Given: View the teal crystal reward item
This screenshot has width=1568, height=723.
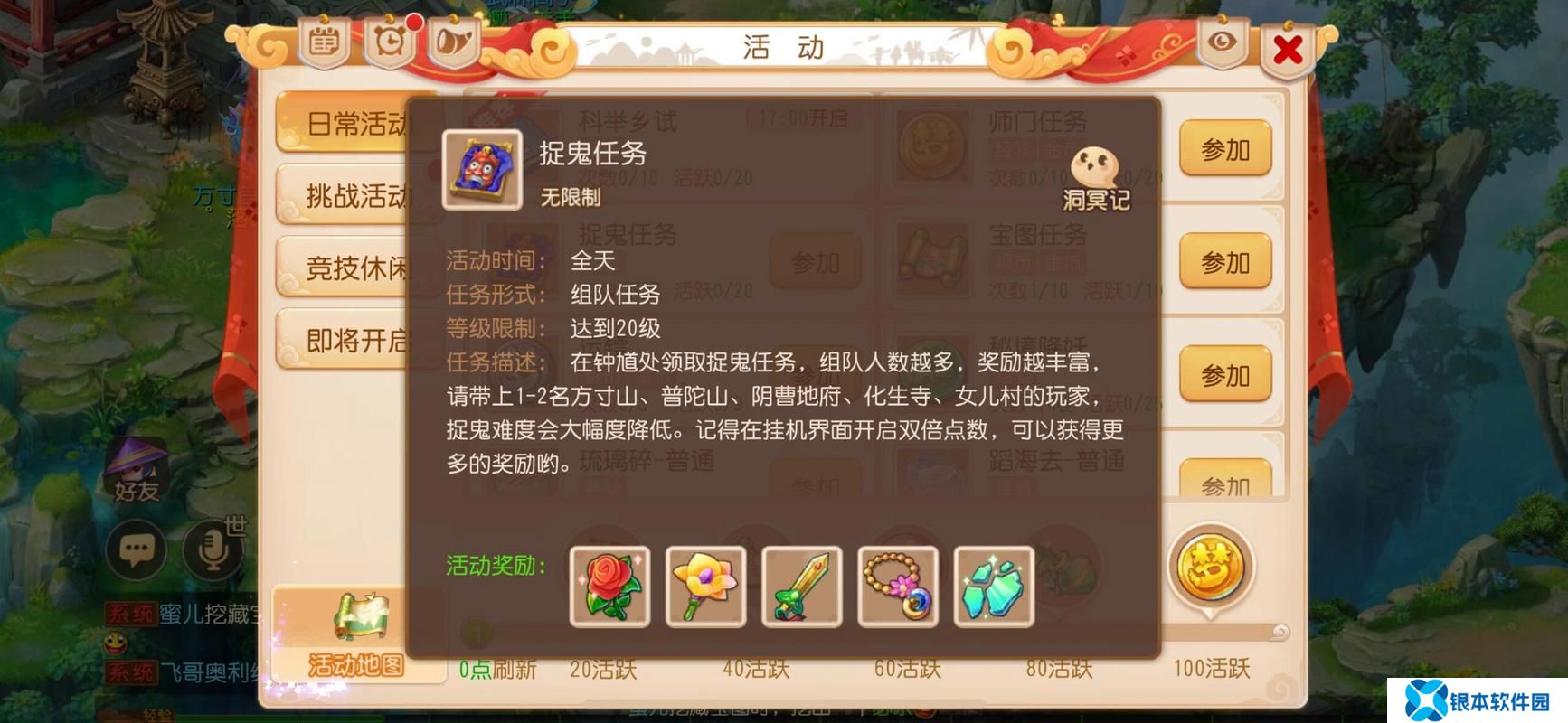Looking at the screenshot, I should point(993,587).
